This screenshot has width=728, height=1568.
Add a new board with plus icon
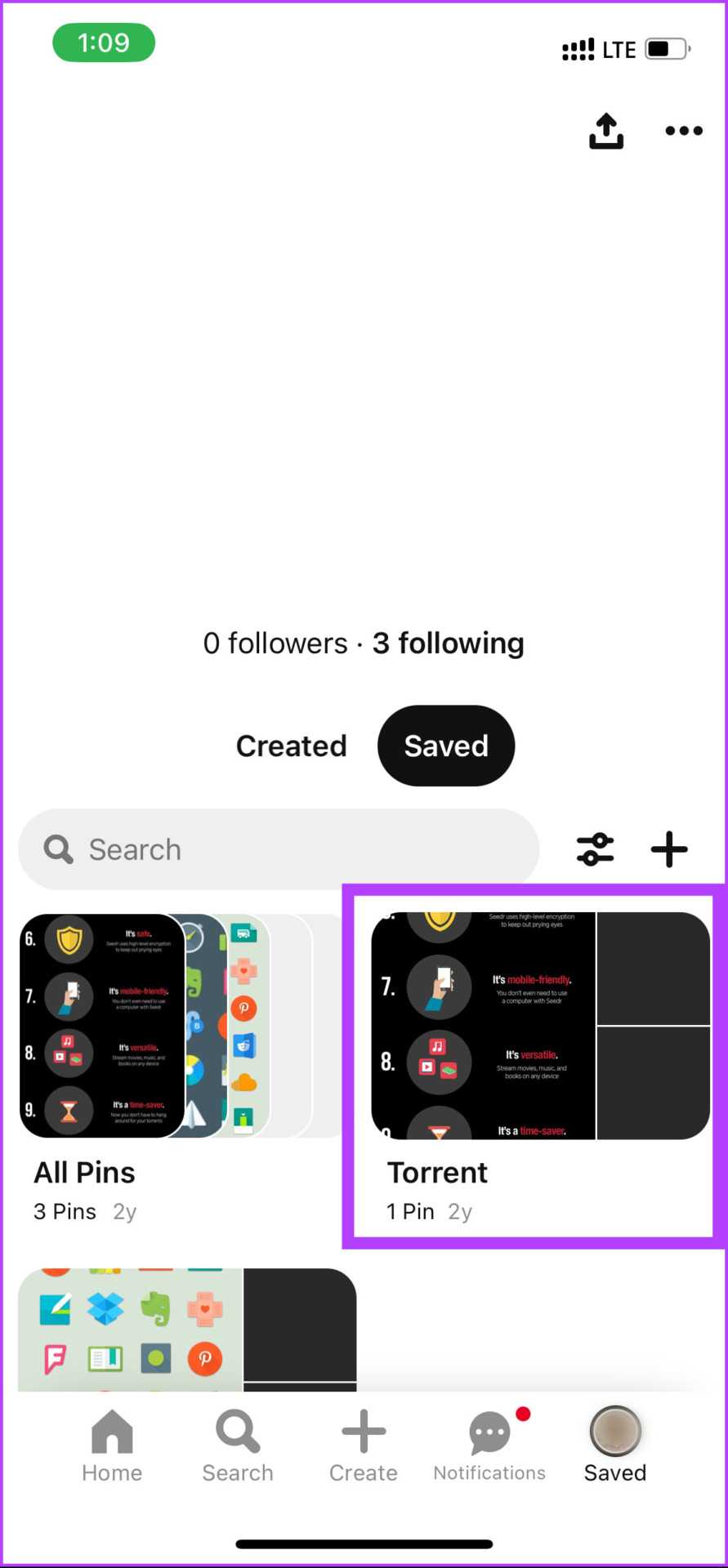click(669, 849)
